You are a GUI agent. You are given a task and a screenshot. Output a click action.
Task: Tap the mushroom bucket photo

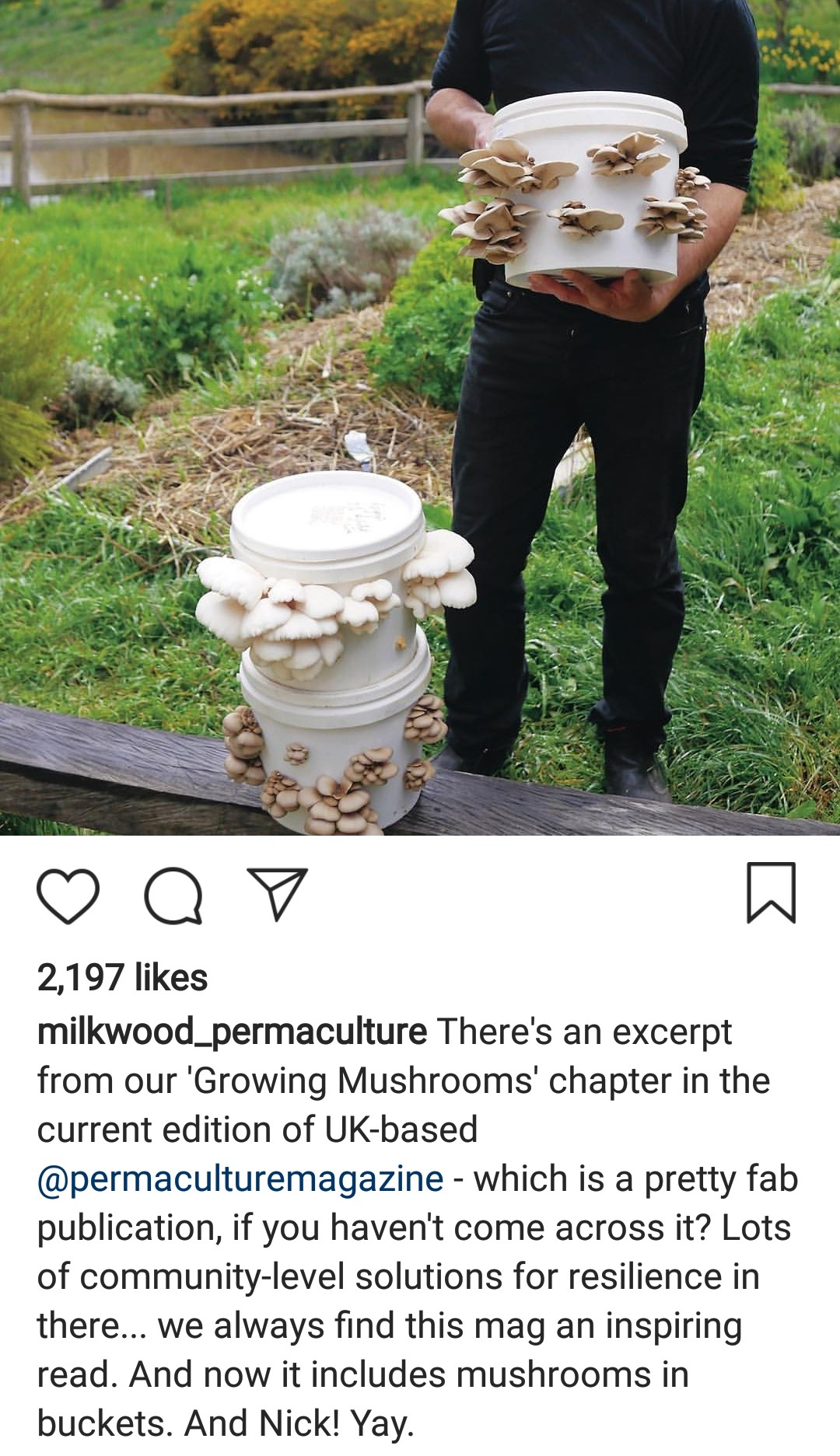click(420, 420)
